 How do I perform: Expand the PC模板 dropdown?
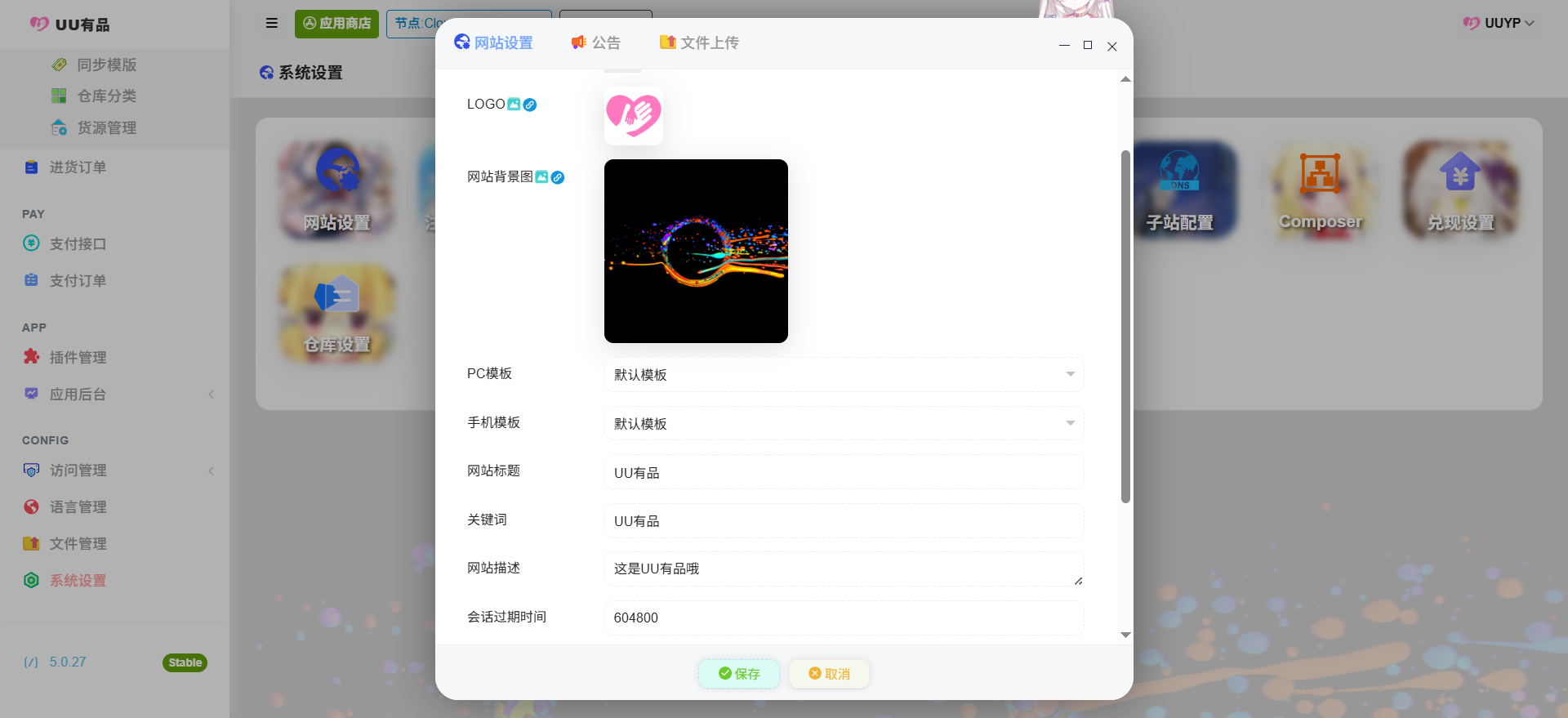coord(844,374)
